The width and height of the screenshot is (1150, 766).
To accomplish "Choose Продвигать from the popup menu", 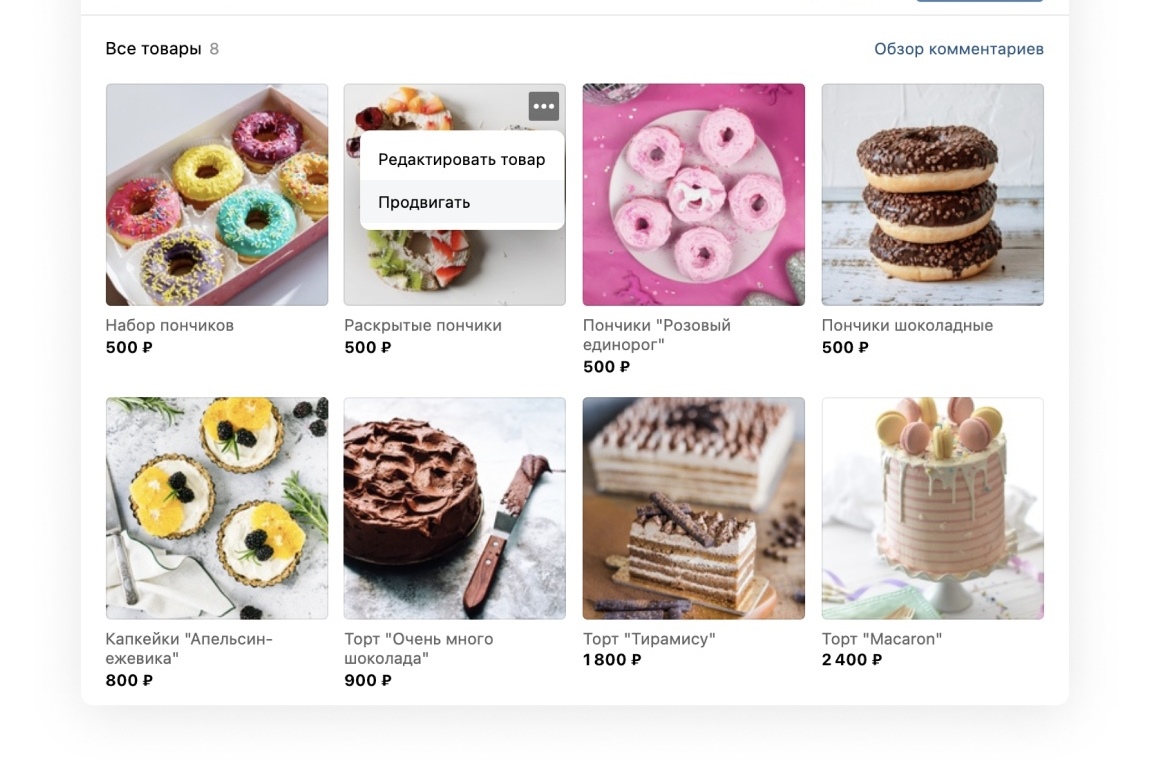I will pos(424,202).
